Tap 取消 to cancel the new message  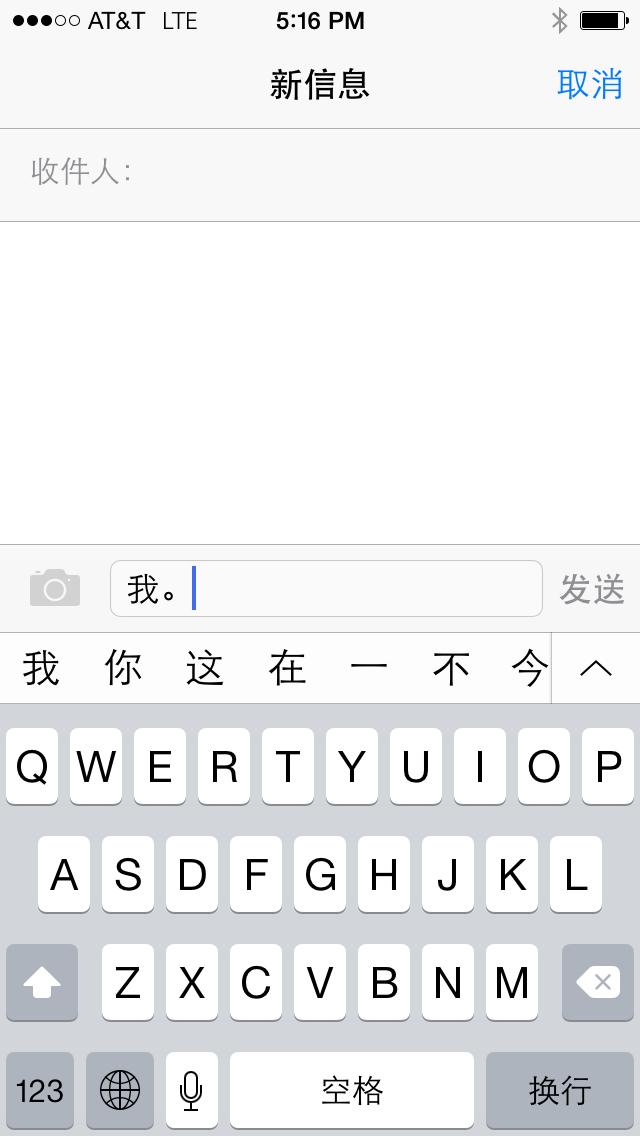pos(589,85)
